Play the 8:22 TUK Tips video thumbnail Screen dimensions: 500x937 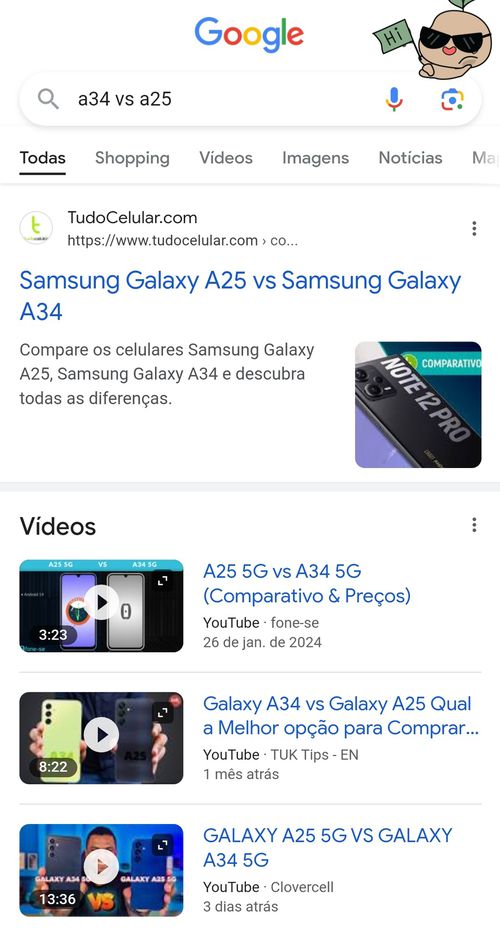click(101, 737)
